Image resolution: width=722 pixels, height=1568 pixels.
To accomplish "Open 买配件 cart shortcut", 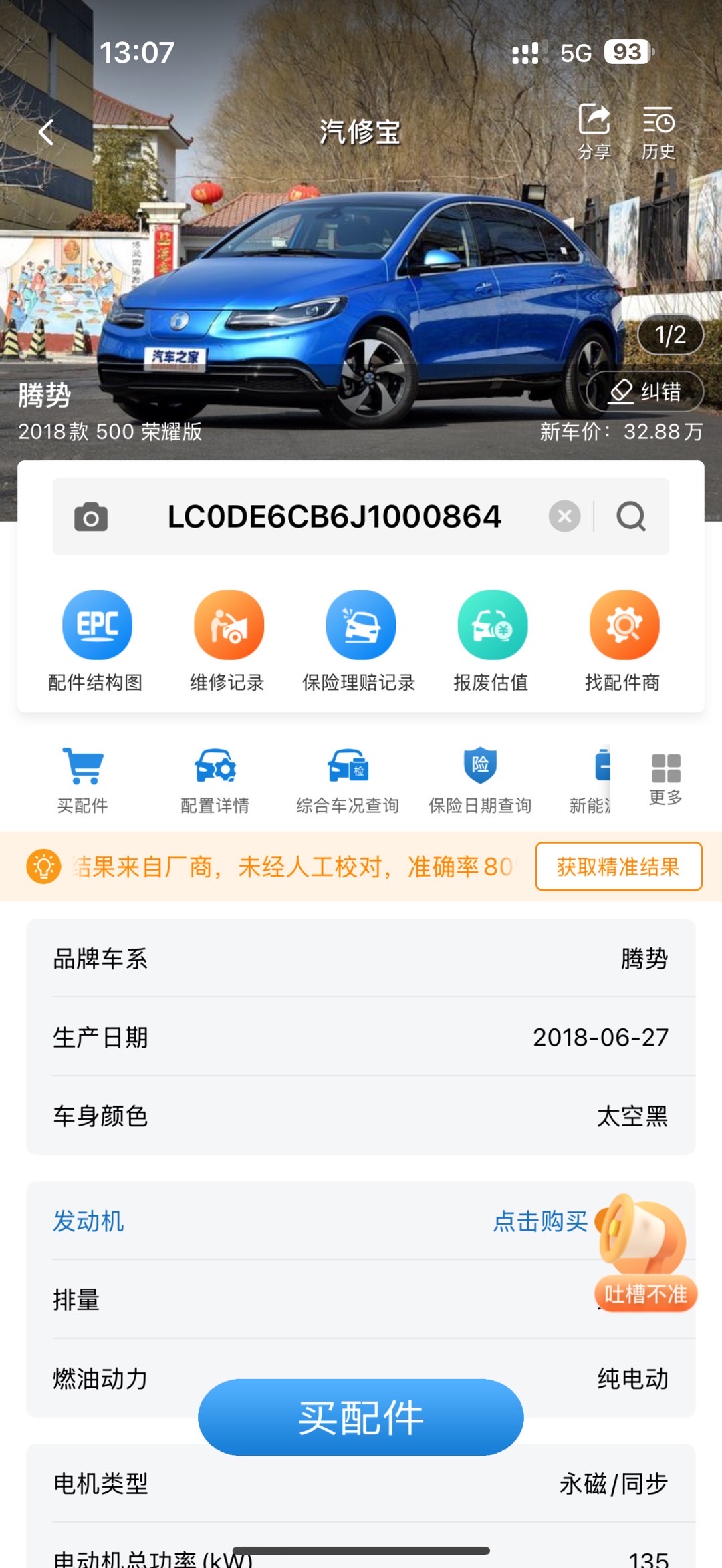I will (83, 780).
